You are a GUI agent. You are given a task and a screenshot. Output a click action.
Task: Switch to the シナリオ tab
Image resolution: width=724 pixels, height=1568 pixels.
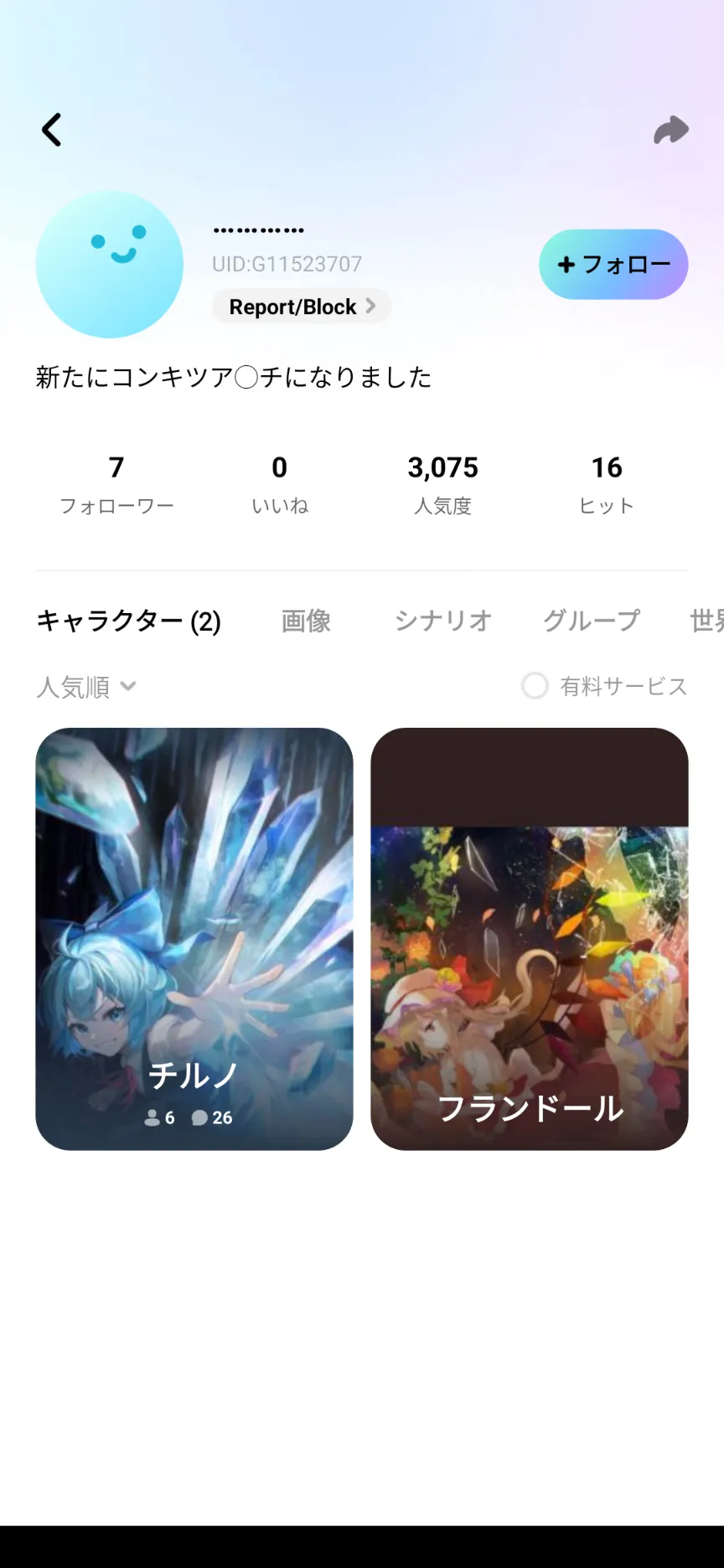pos(442,621)
